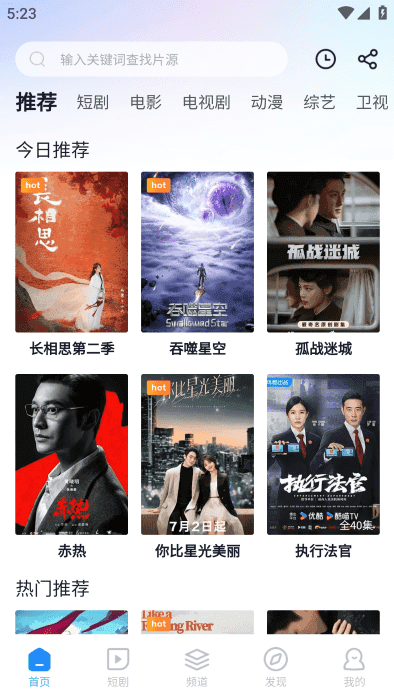
Task: Switch to the 卫视 tab
Action: tap(372, 102)
